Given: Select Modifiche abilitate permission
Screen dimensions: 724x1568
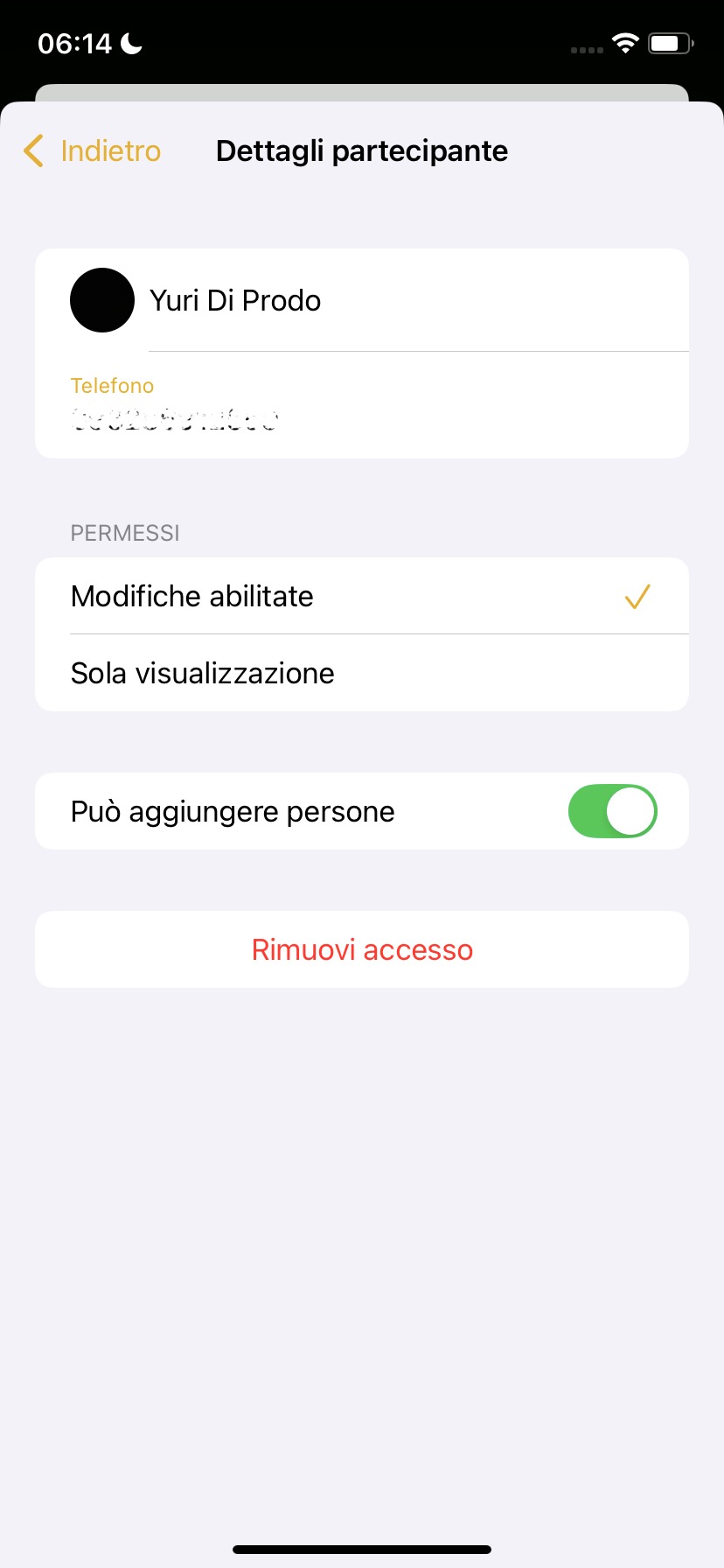Looking at the screenshot, I should [362, 597].
